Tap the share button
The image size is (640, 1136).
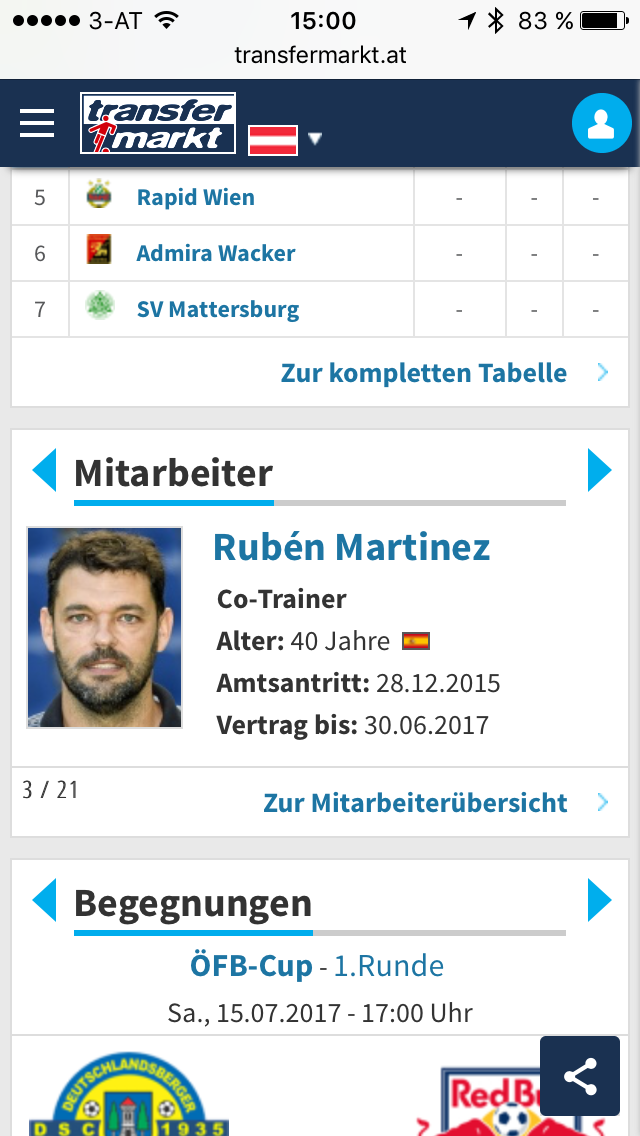580,1076
